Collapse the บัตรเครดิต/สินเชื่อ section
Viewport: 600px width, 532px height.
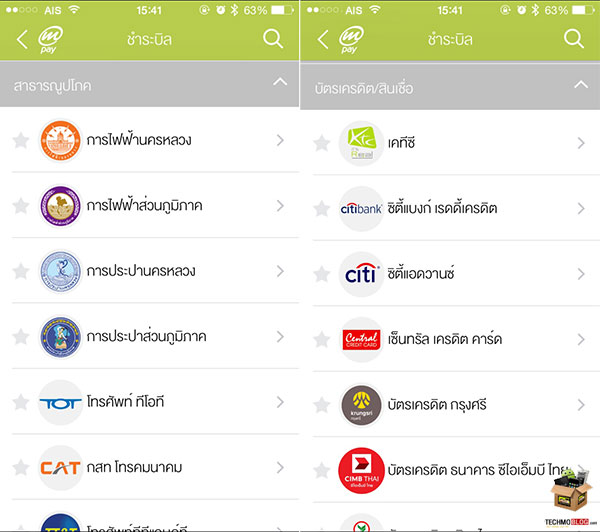581,86
